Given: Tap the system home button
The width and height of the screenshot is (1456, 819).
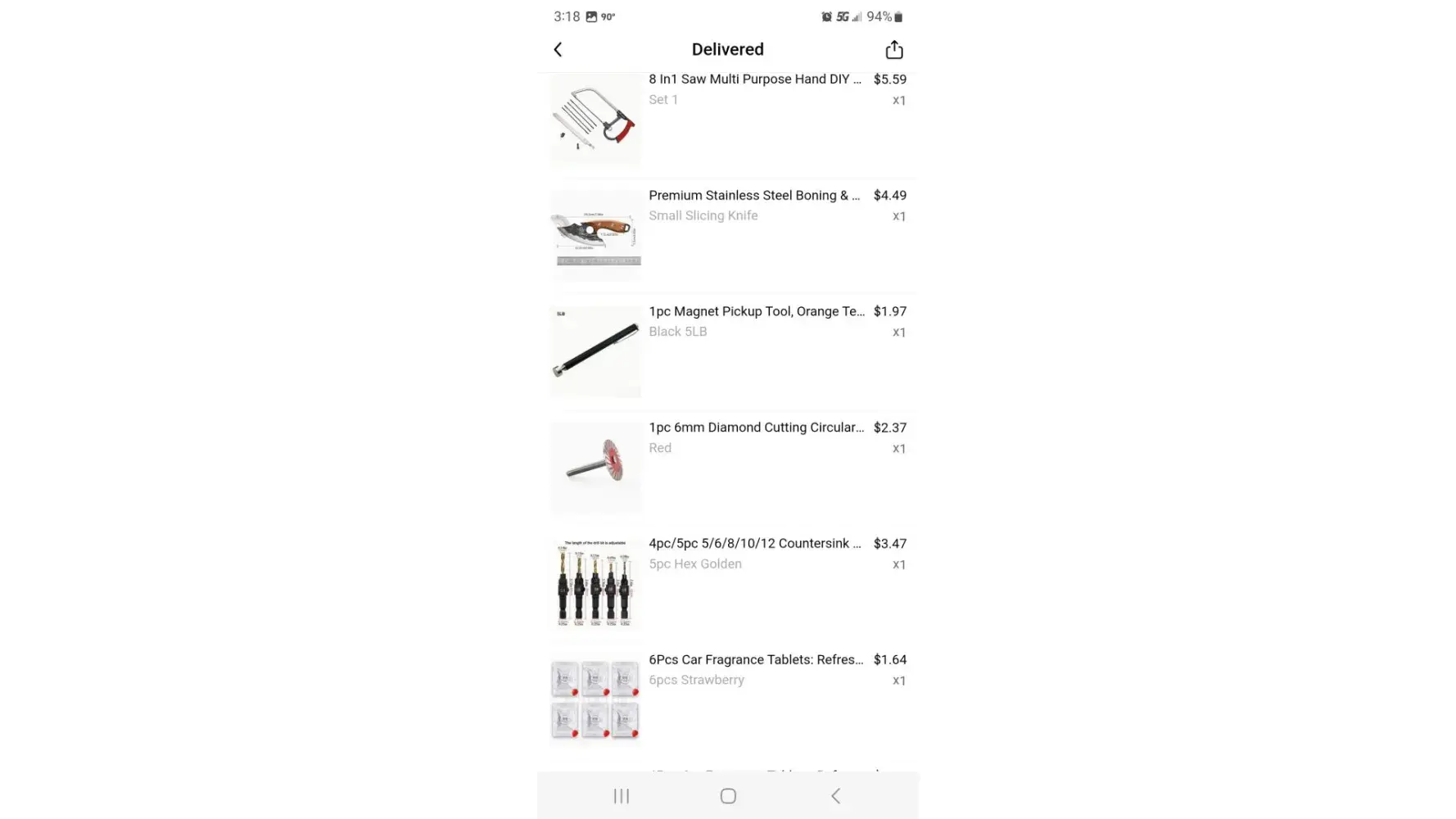Looking at the screenshot, I should pos(727,796).
